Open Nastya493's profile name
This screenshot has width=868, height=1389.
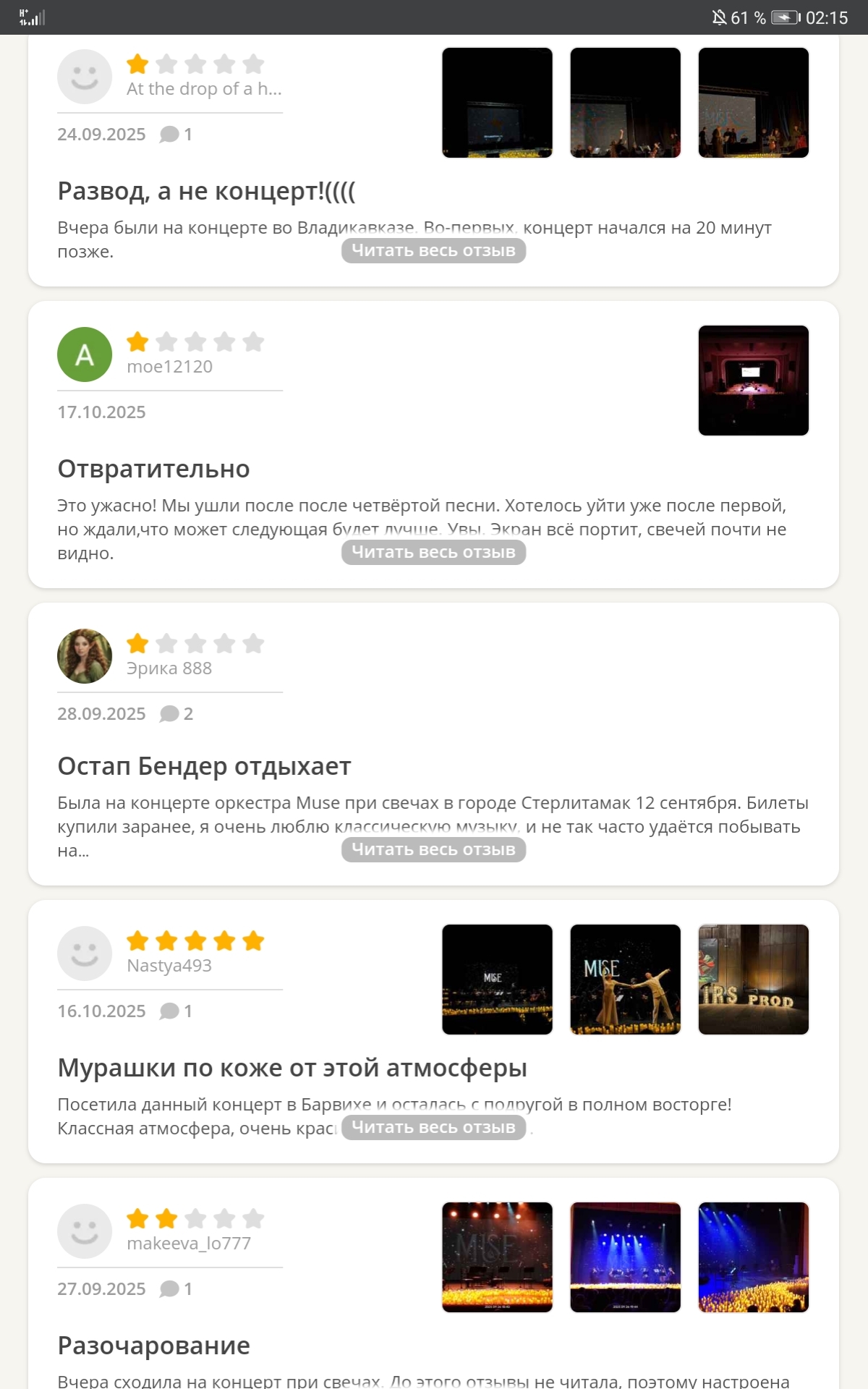(169, 966)
